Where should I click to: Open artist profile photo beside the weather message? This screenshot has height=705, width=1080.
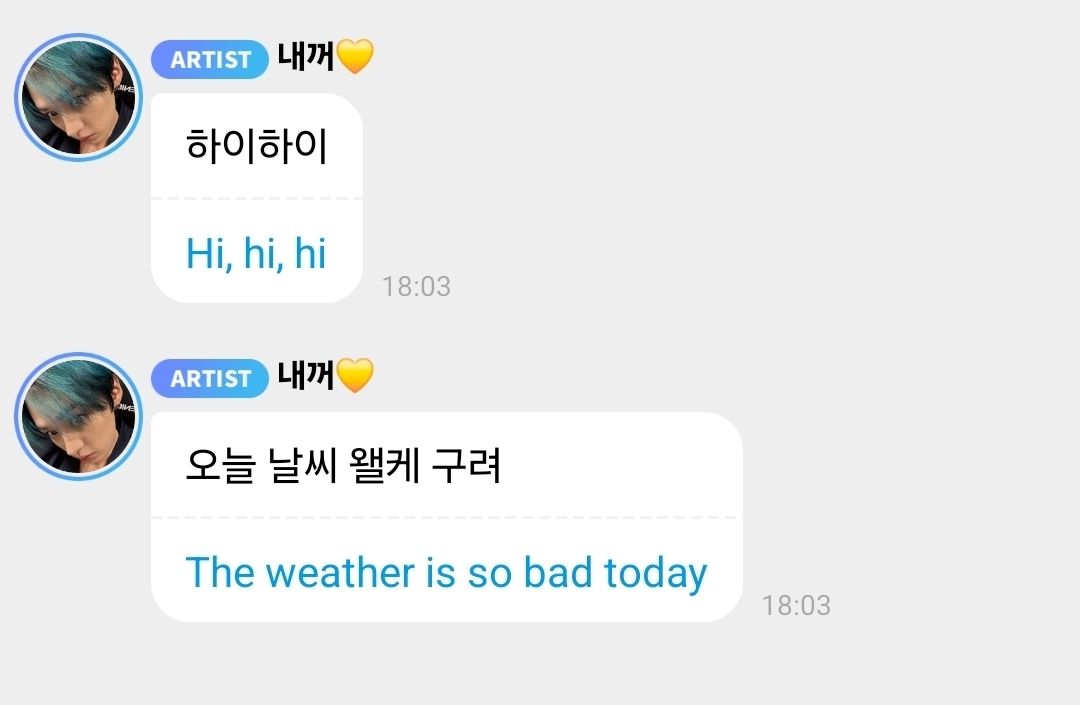click(x=78, y=416)
